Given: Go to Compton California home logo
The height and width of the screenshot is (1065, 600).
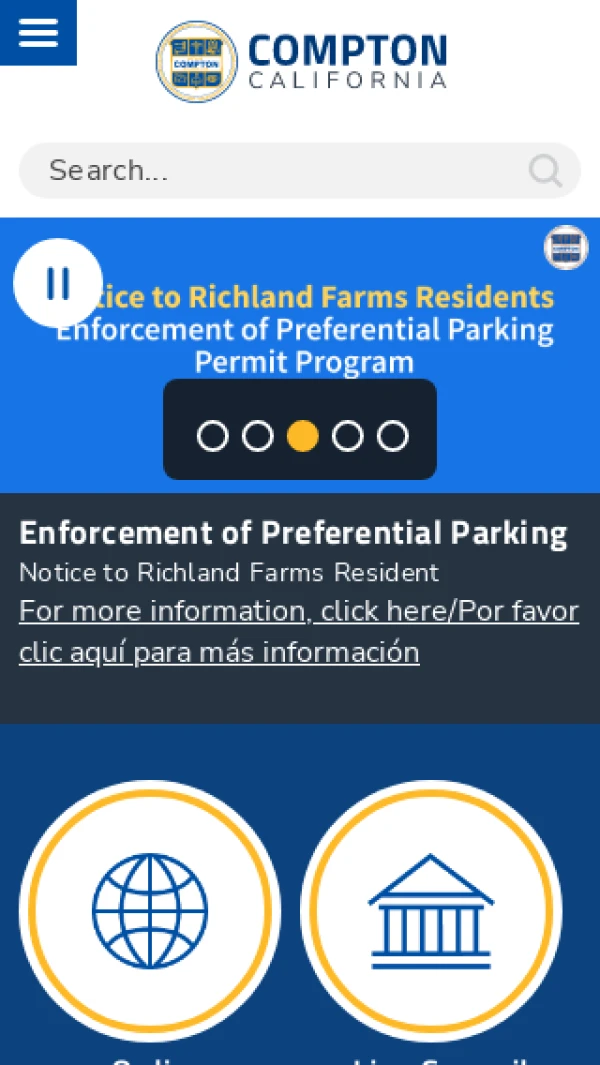Looking at the screenshot, I should pos(301,62).
